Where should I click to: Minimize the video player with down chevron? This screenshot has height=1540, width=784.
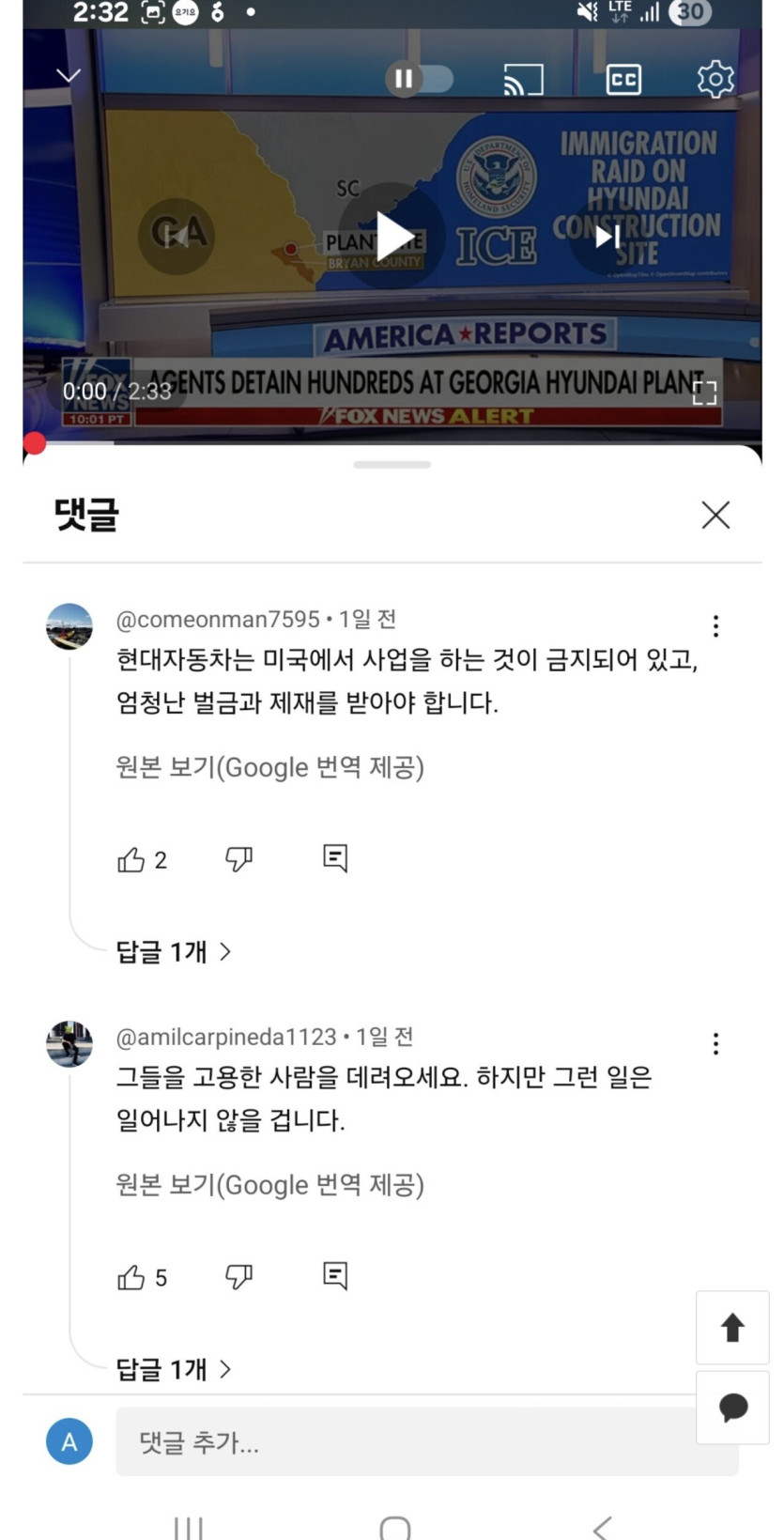69,75
